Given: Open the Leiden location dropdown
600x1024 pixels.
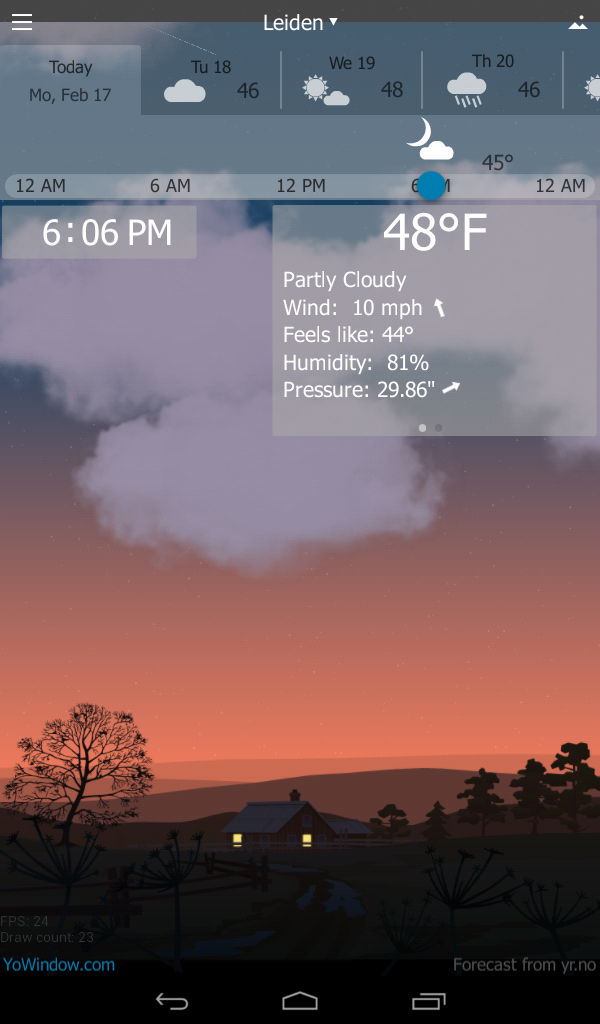Looking at the screenshot, I should [x=300, y=22].
